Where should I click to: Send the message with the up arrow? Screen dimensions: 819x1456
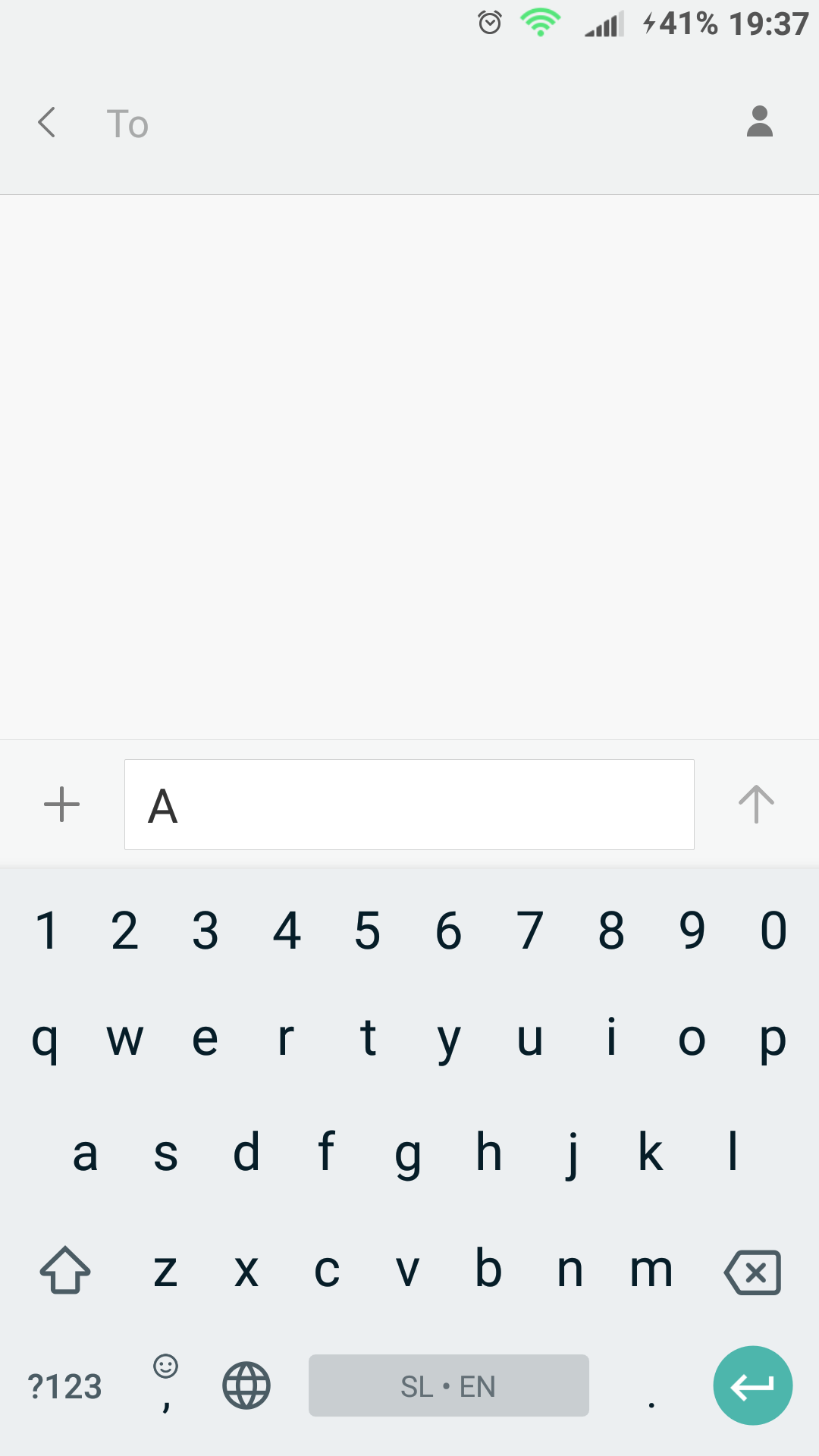[756, 804]
